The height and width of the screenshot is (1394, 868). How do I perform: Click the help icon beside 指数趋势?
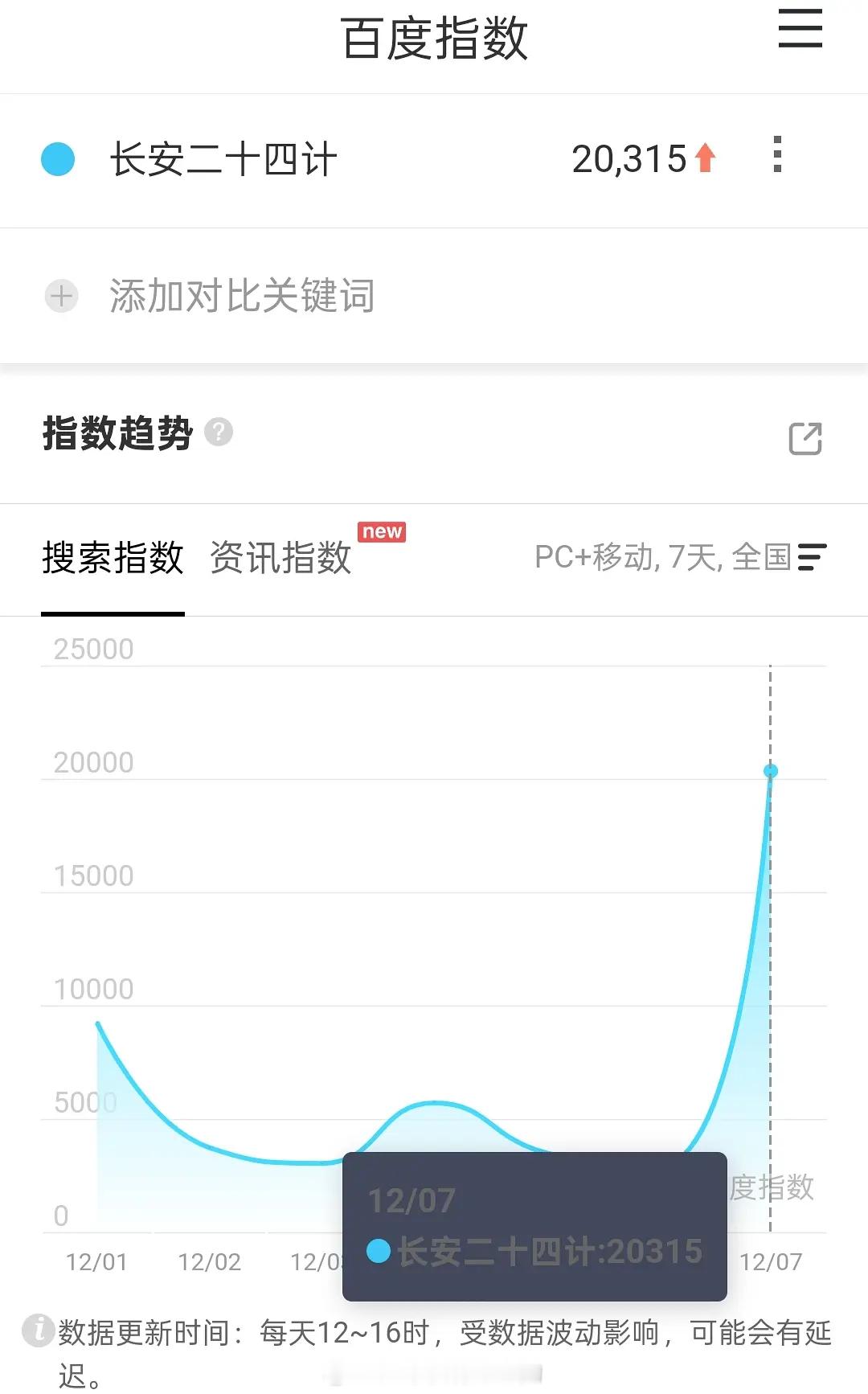219,433
